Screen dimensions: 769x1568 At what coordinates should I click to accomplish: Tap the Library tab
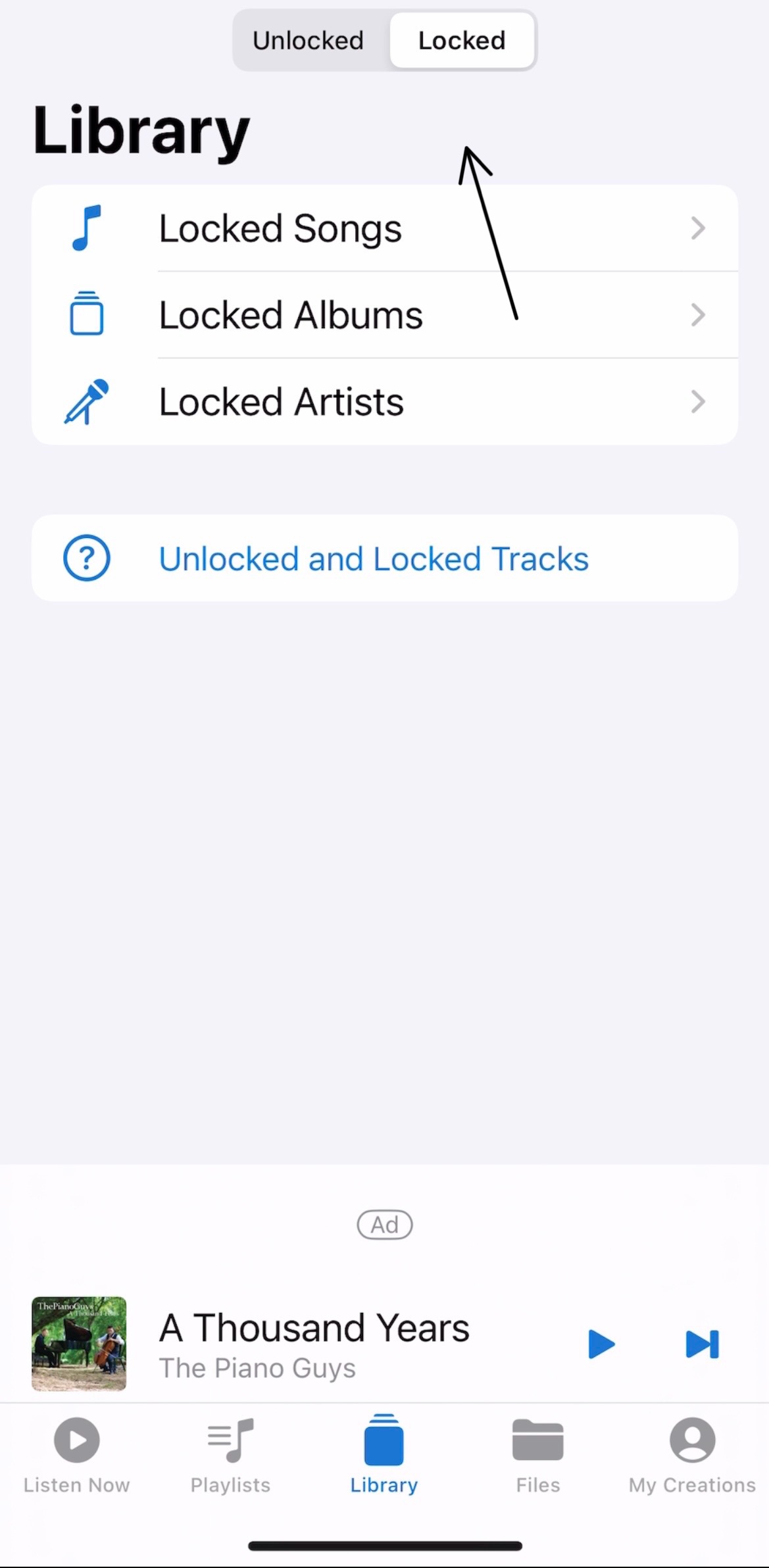tap(384, 1455)
